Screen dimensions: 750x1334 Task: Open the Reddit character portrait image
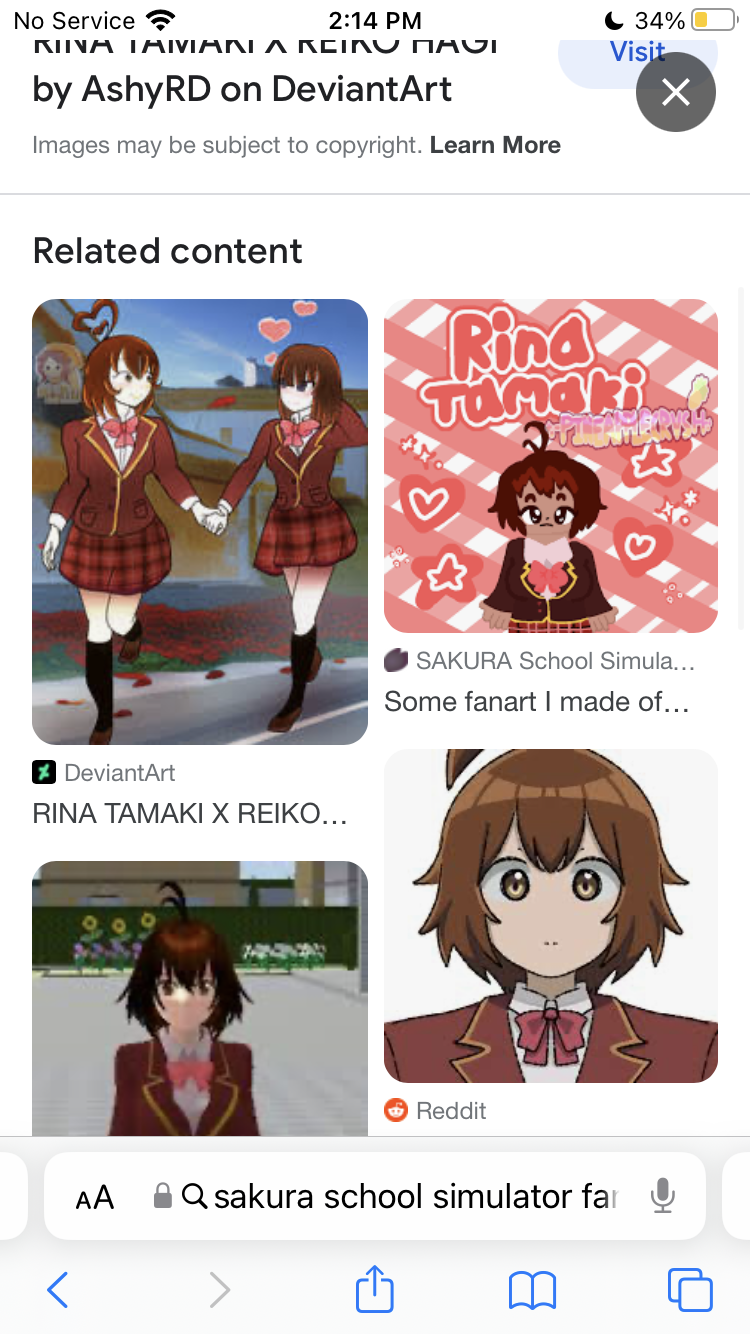[x=551, y=916]
